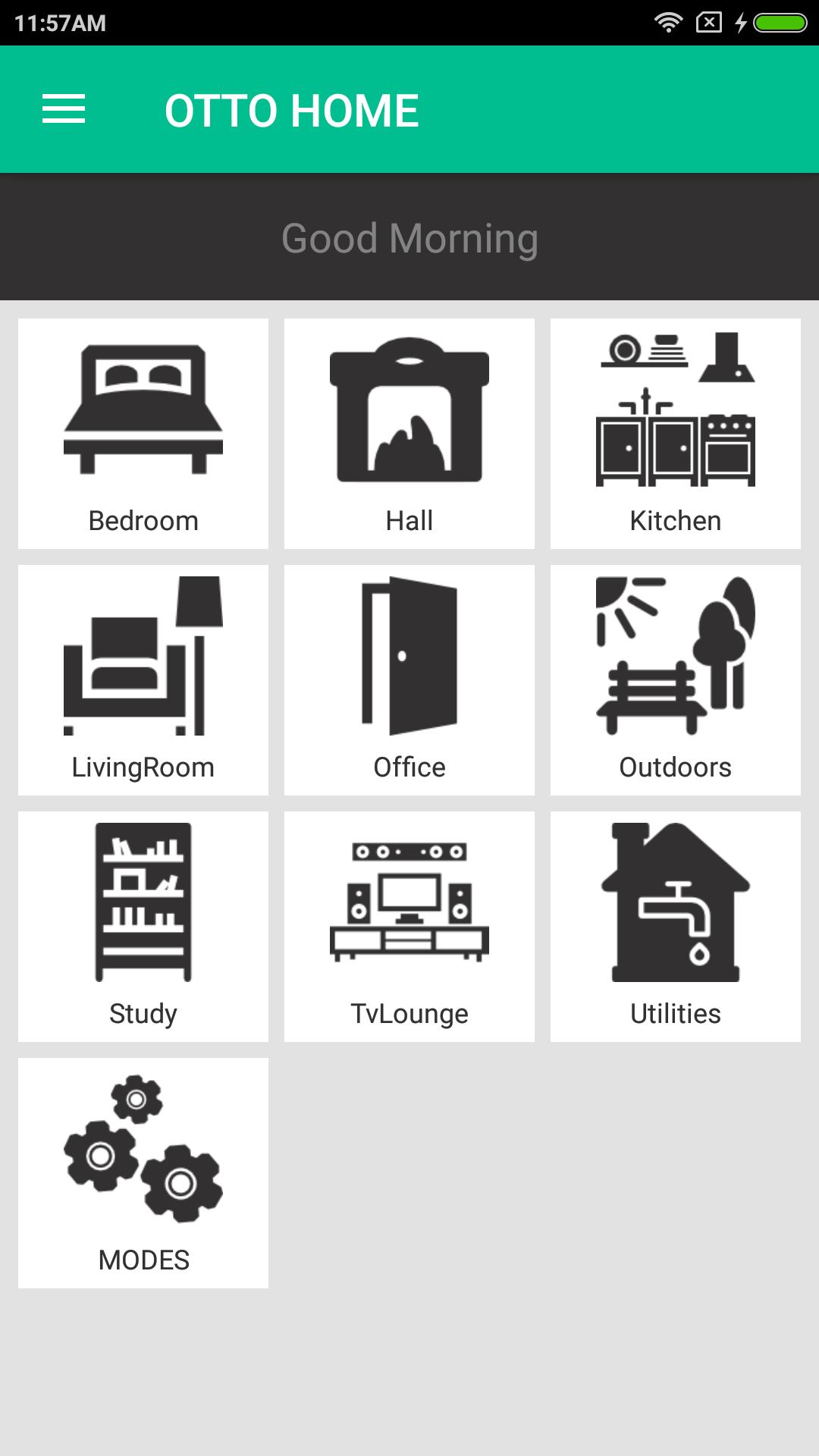The height and width of the screenshot is (1456, 819).
Task: Open the MODES settings tile
Action: point(143,1173)
